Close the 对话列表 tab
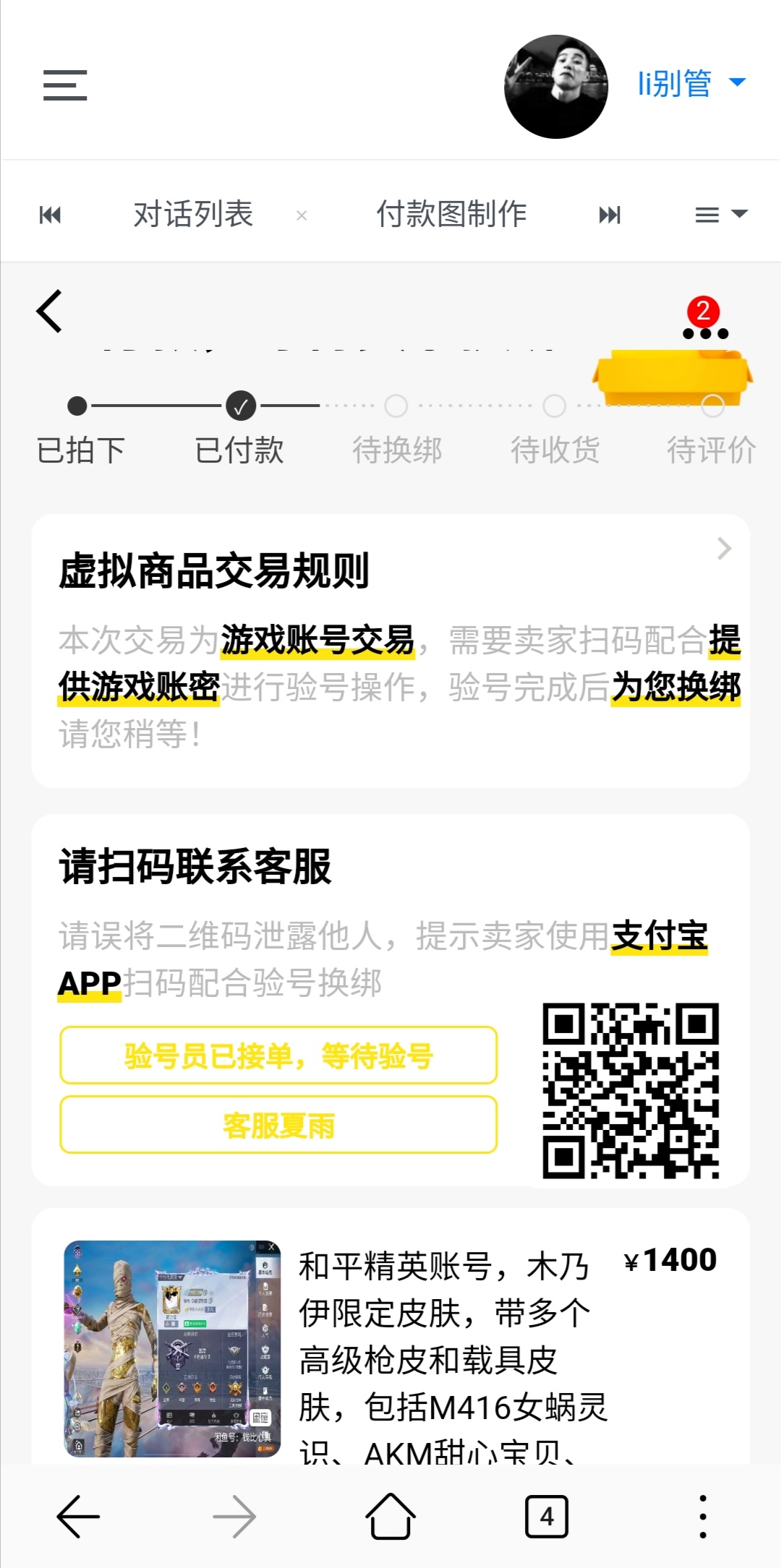 click(302, 215)
